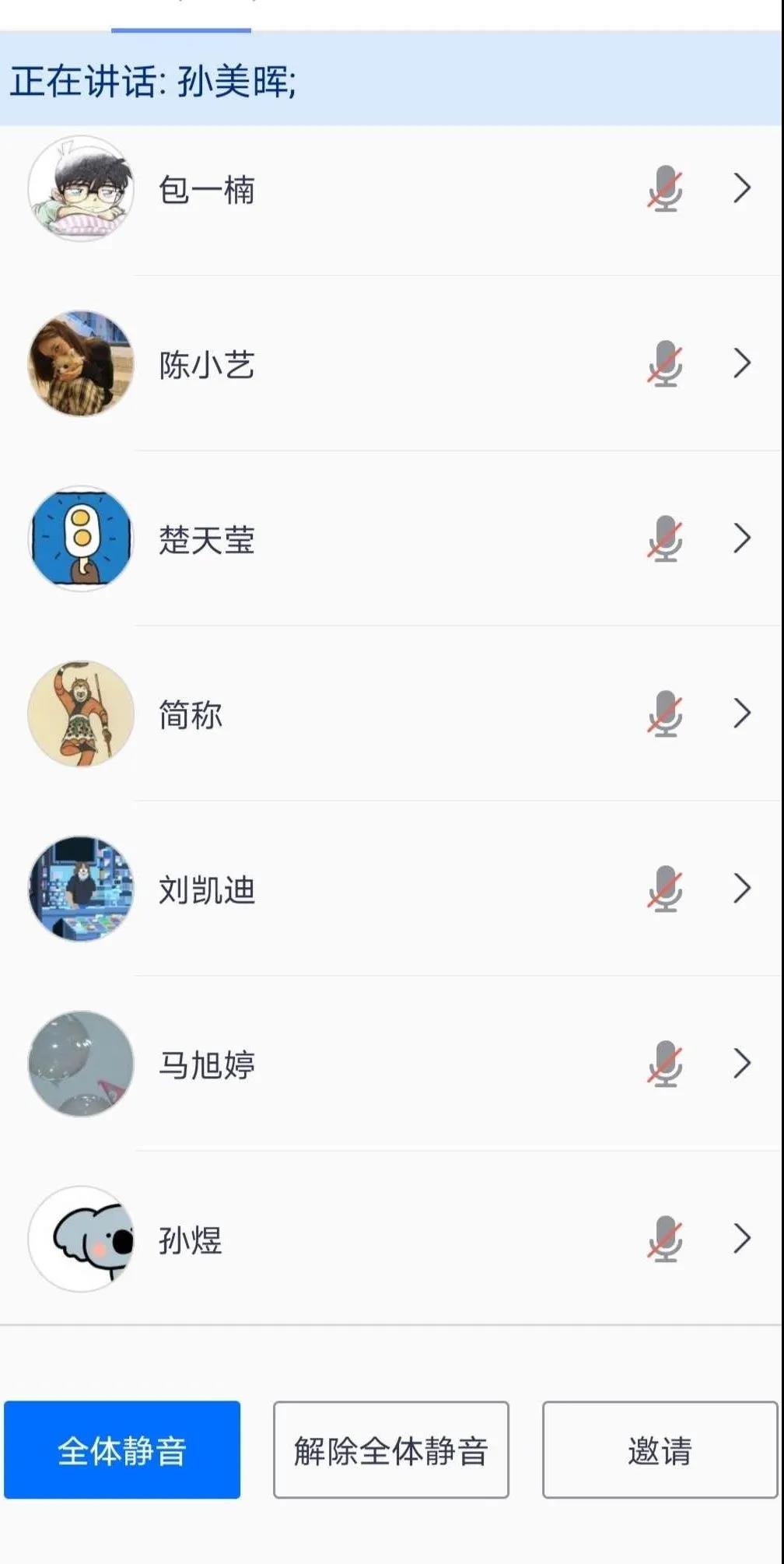784x1564 pixels.
Task: Tap 全体静音 to mute everyone
Action: 122,1450
